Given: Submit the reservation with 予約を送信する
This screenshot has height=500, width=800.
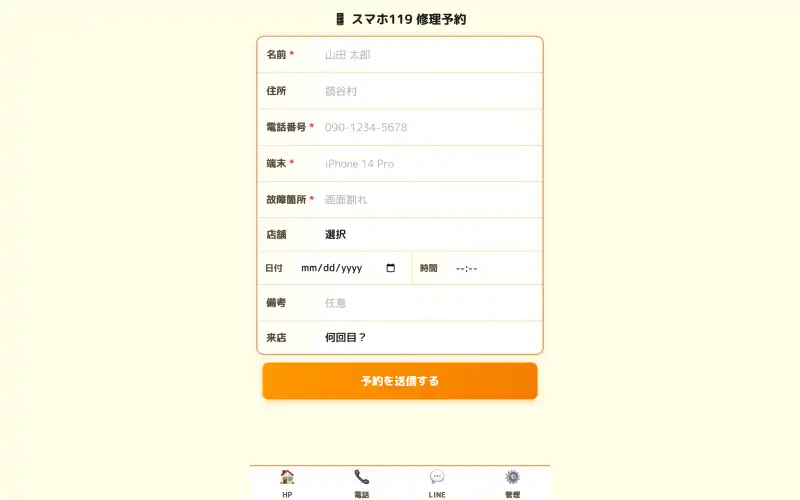Looking at the screenshot, I should click(400, 381).
